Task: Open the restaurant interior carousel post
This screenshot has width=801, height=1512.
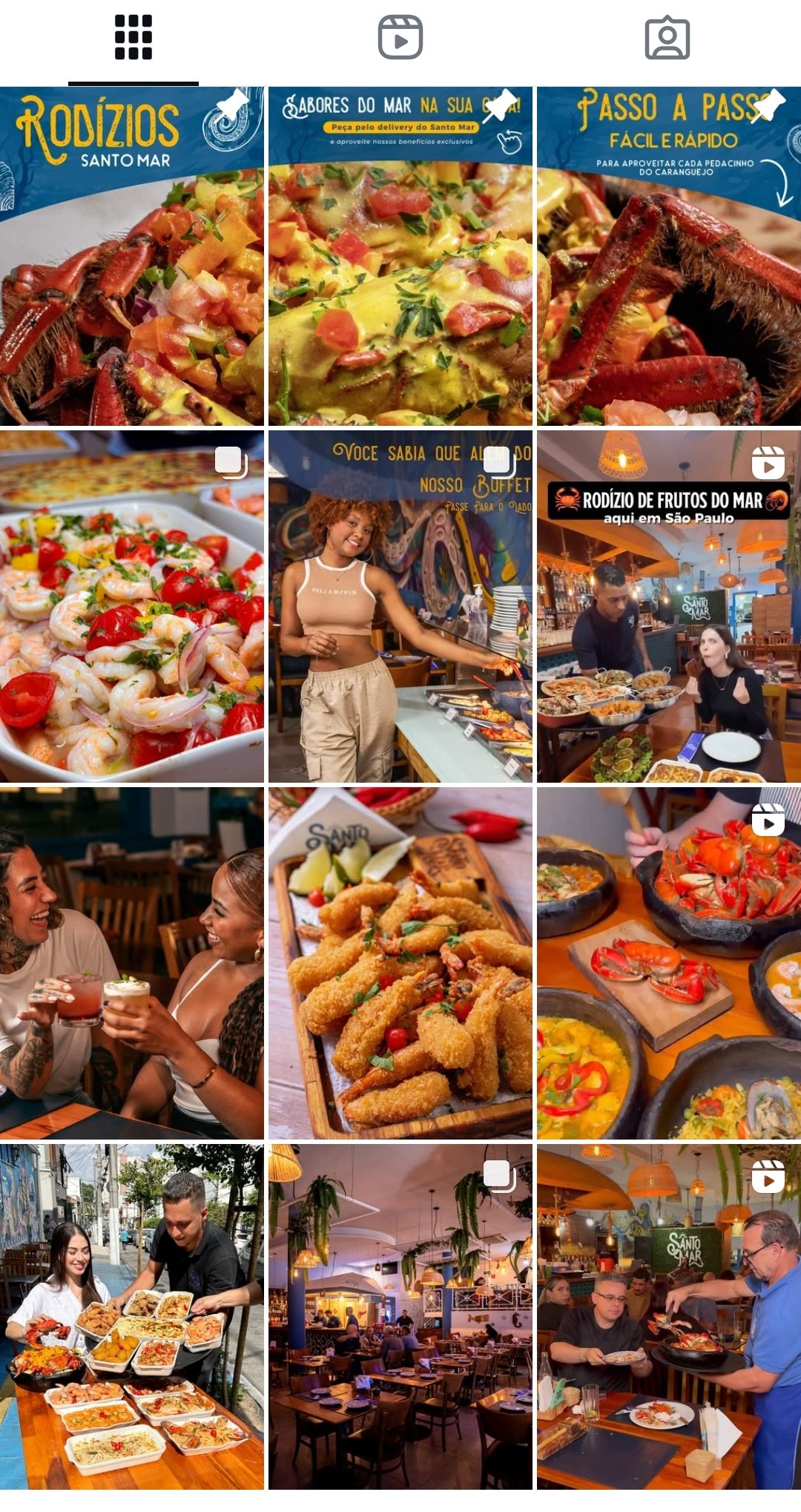Action: pos(400,1317)
